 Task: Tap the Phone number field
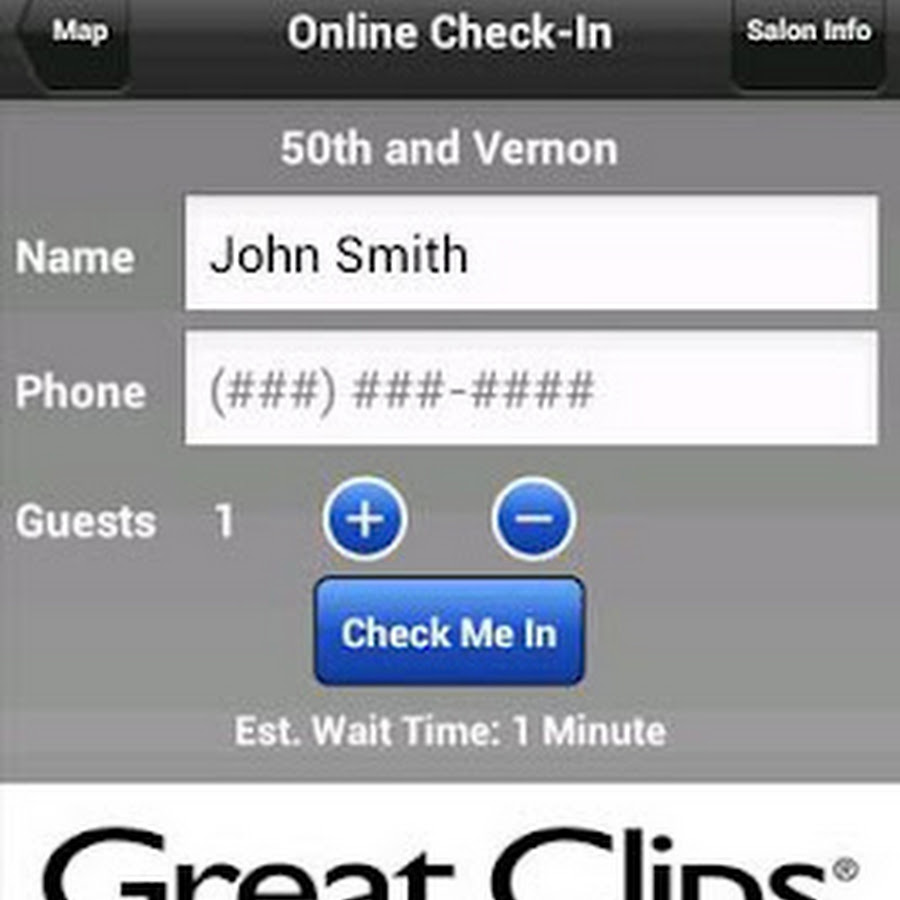(x=530, y=389)
